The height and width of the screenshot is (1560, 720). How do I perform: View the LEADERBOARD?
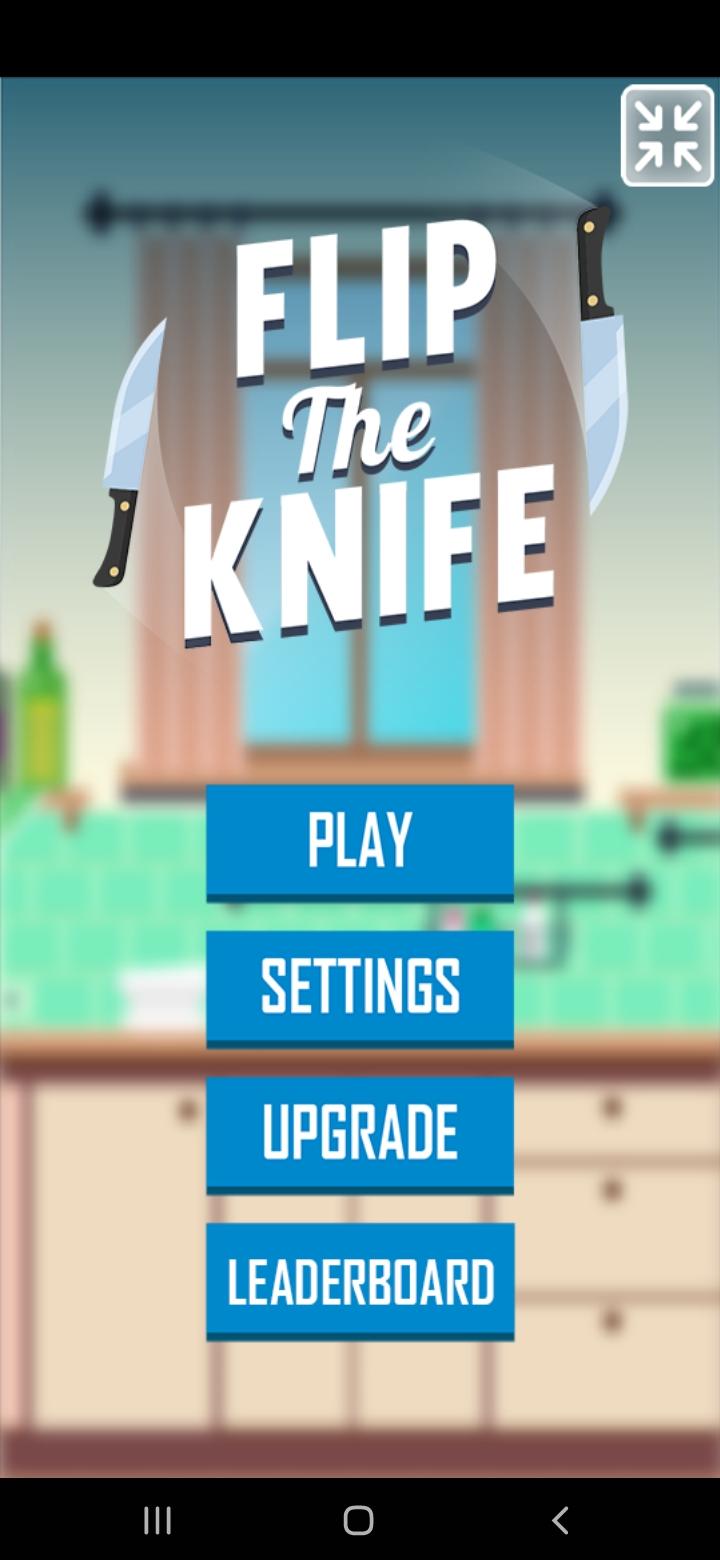(x=360, y=1279)
